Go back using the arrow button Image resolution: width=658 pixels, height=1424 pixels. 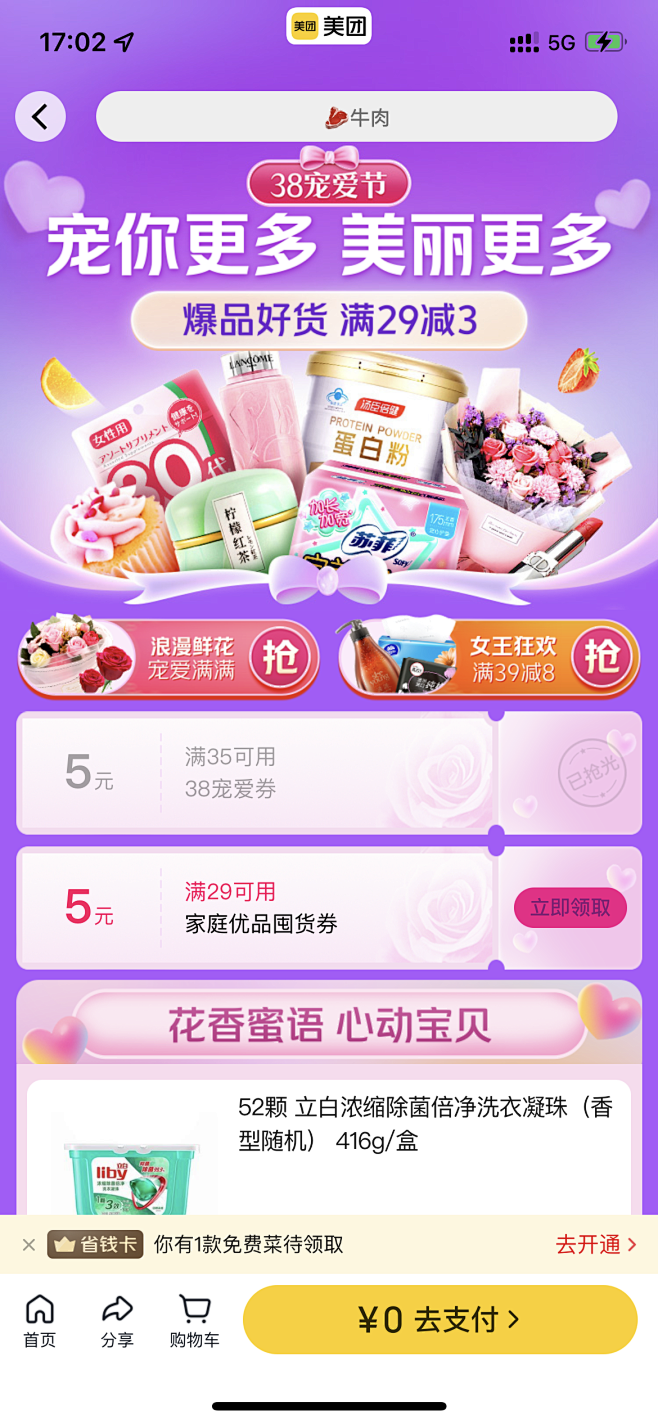click(40, 117)
